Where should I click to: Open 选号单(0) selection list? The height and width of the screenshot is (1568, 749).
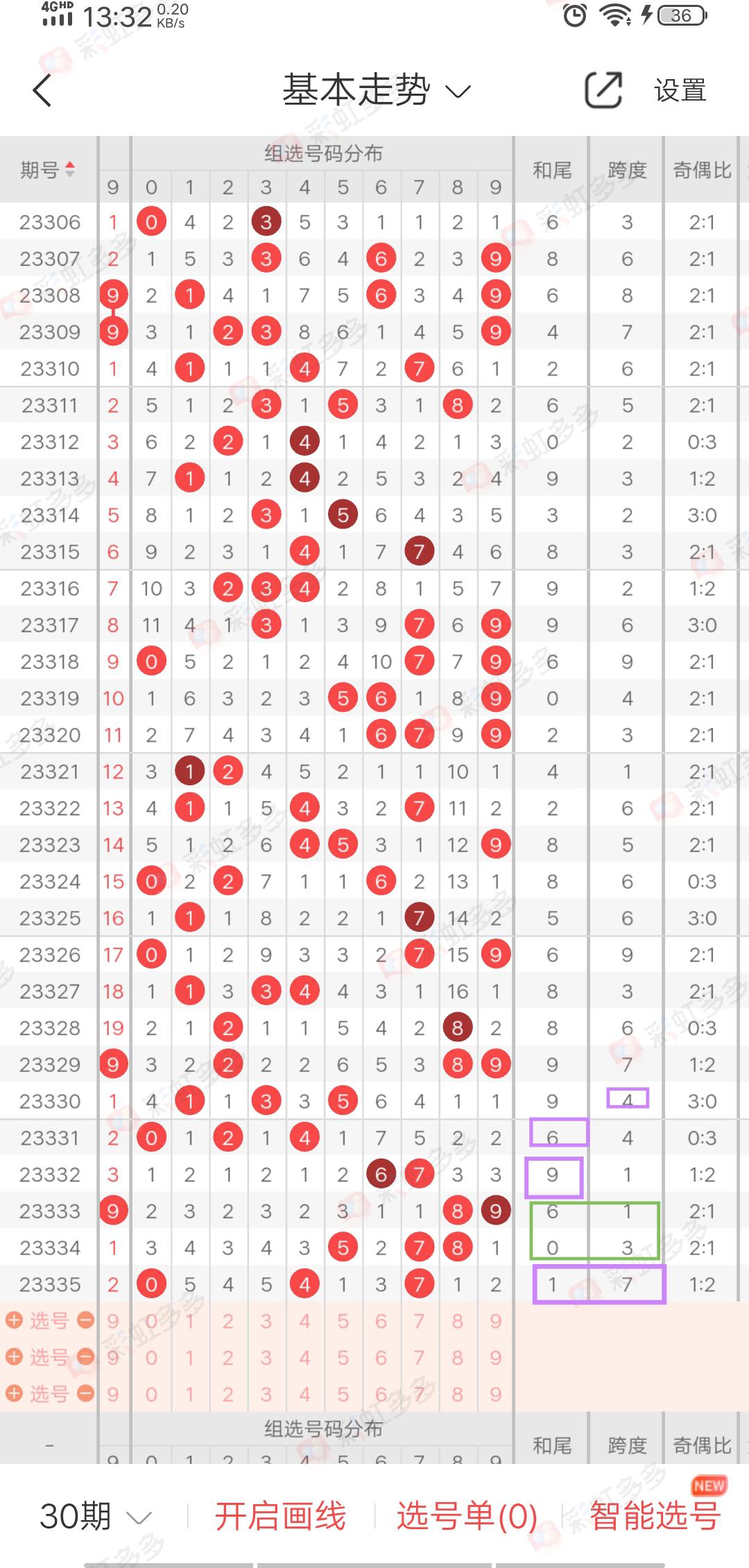tap(467, 1516)
